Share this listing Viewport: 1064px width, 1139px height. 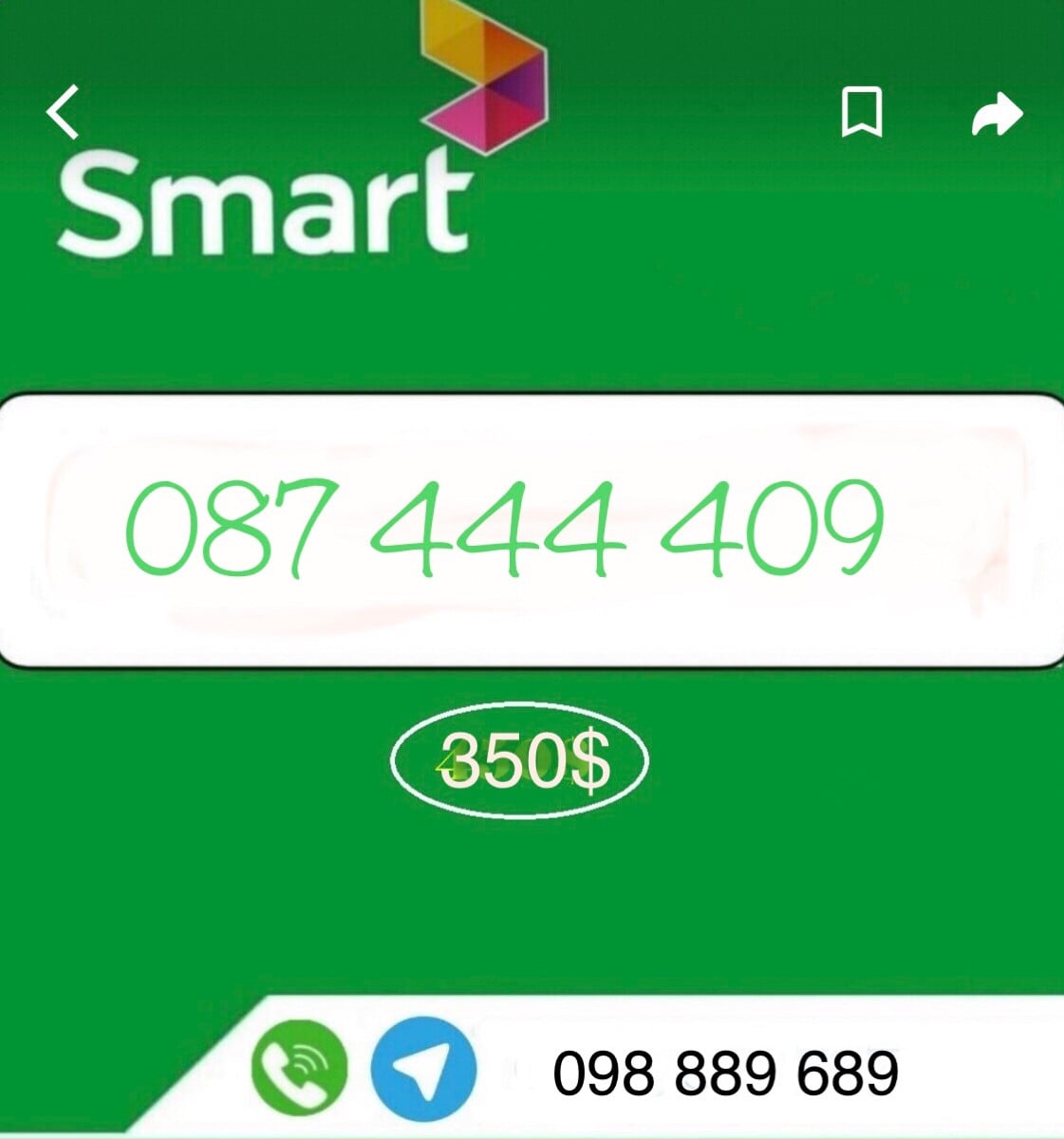coord(997,115)
